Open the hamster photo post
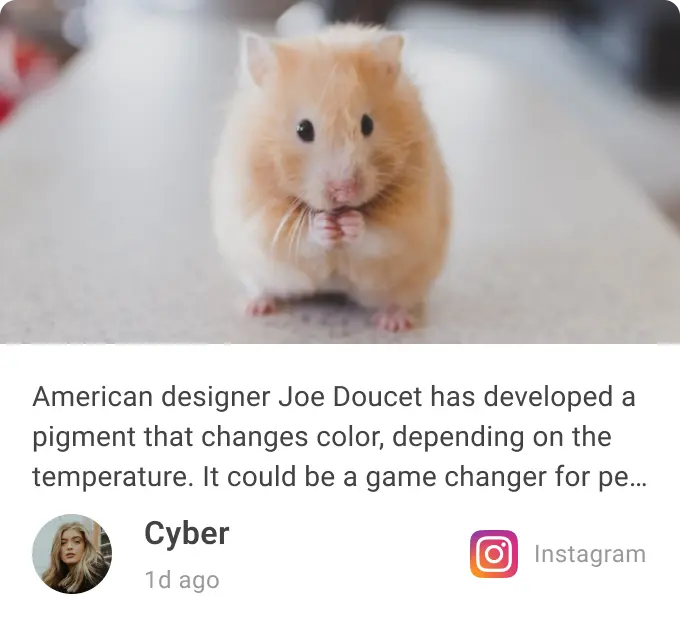680x628 pixels. click(x=340, y=172)
